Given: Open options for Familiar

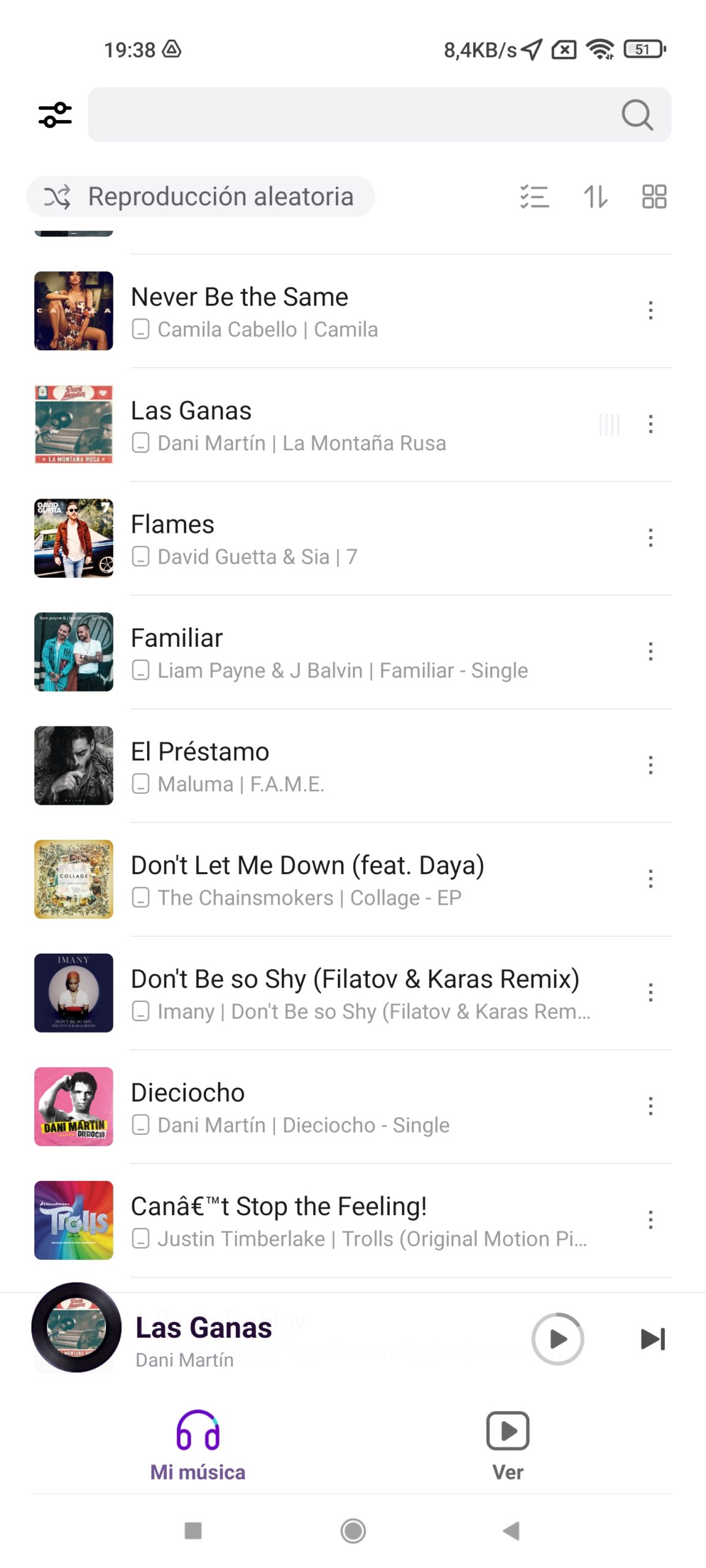Looking at the screenshot, I should pos(651,652).
